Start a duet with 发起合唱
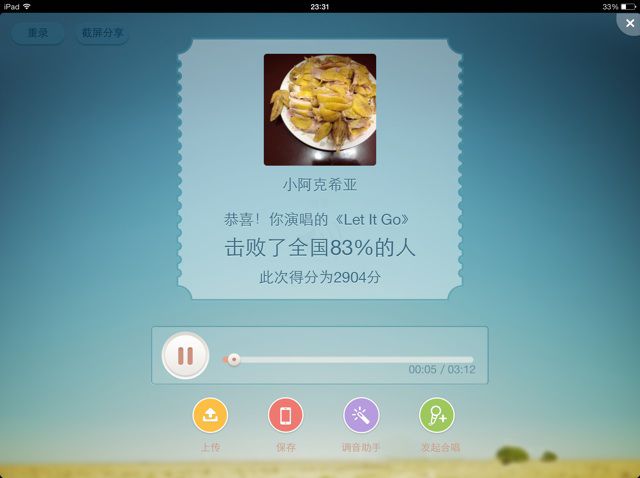Viewport: 640px width, 478px height. pos(436,414)
